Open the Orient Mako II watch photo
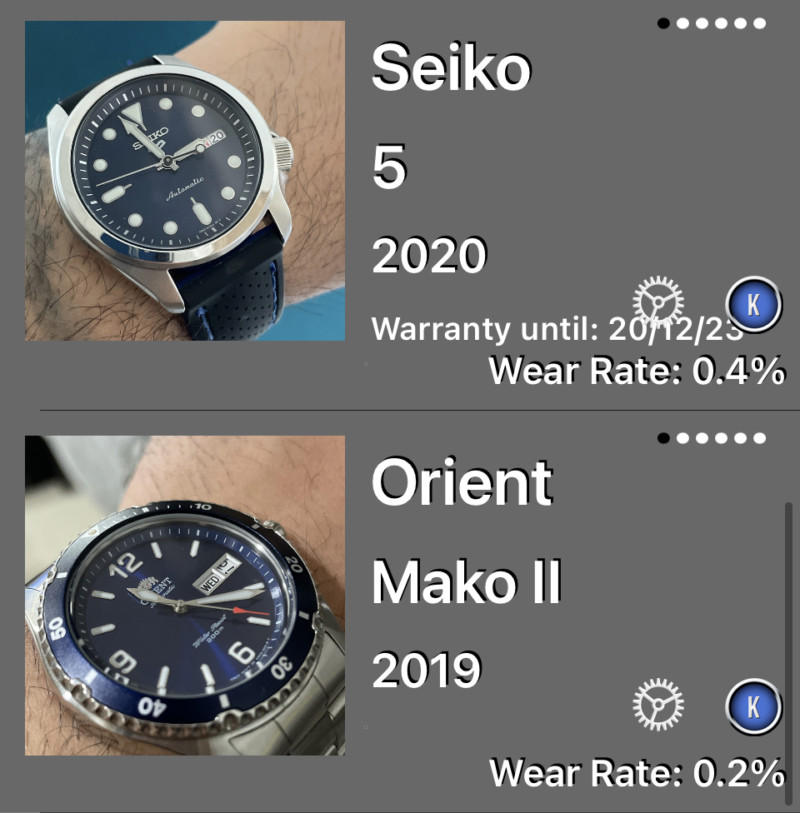 pos(185,596)
